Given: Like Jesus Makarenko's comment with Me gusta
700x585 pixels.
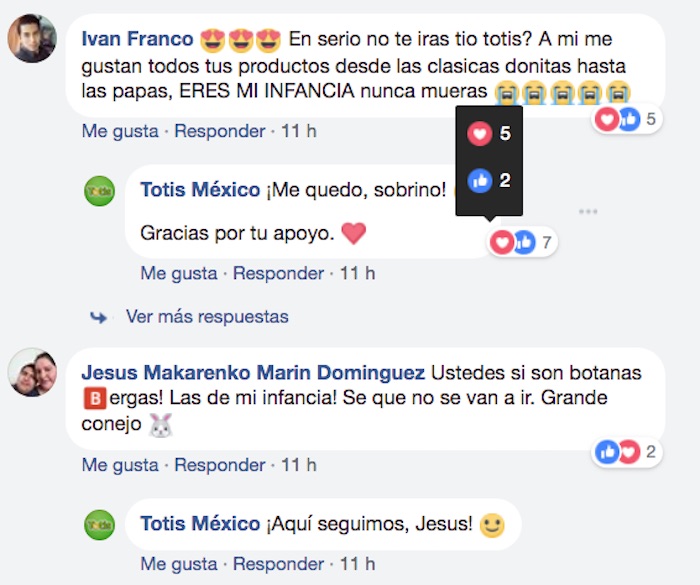Looking at the screenshot, I should click(x=120, y=465).
